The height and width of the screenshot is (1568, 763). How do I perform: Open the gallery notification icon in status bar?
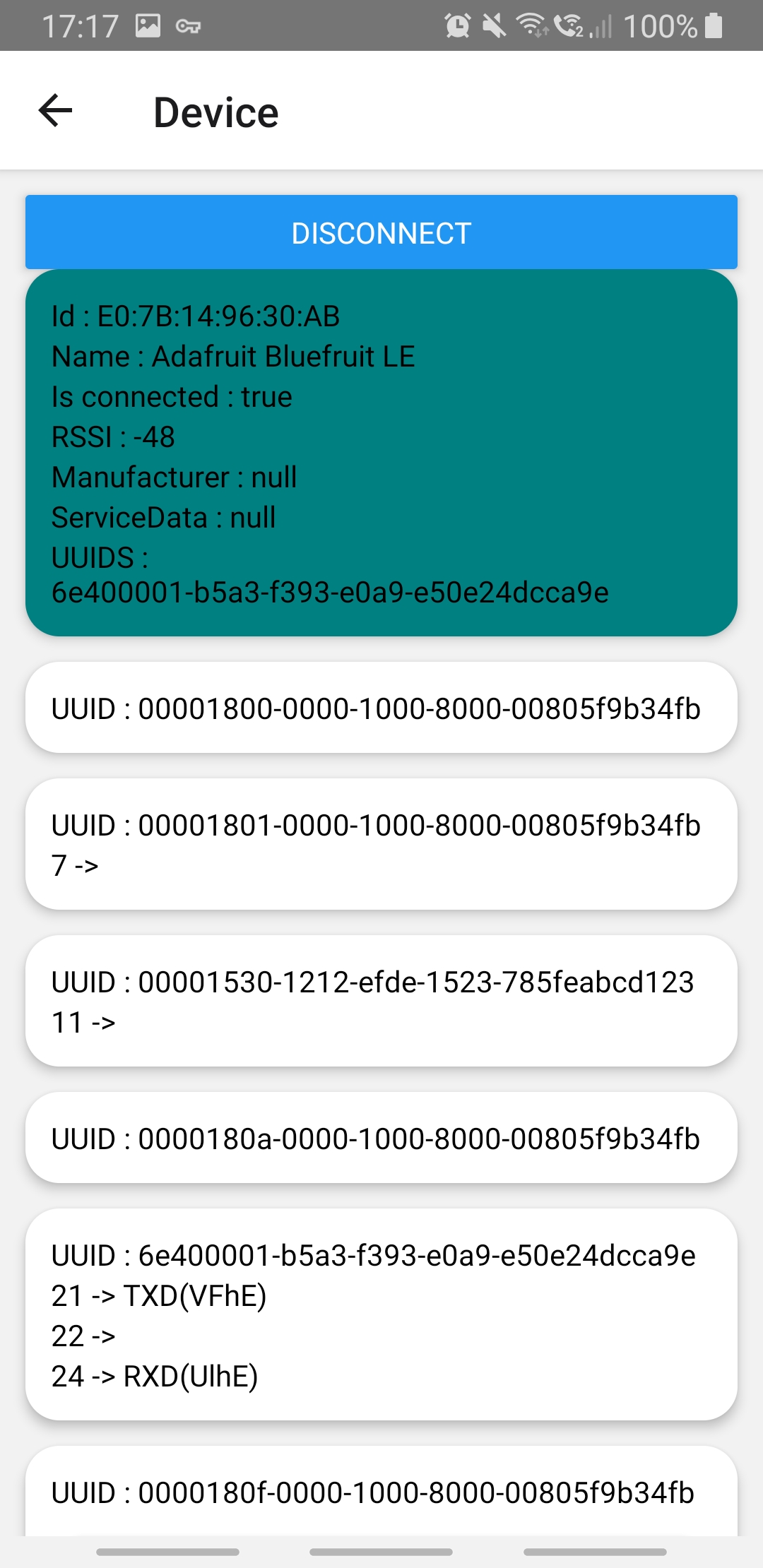pos(148,27)
